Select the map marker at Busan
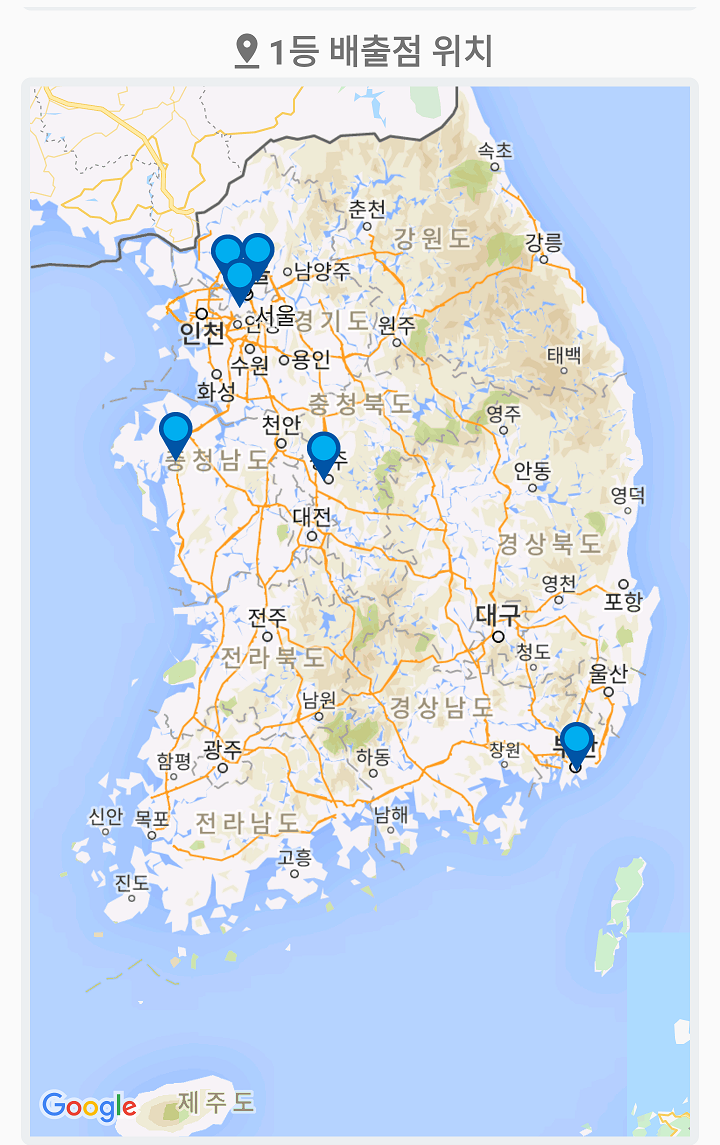 pyautogui.click(x=577, y=742)
